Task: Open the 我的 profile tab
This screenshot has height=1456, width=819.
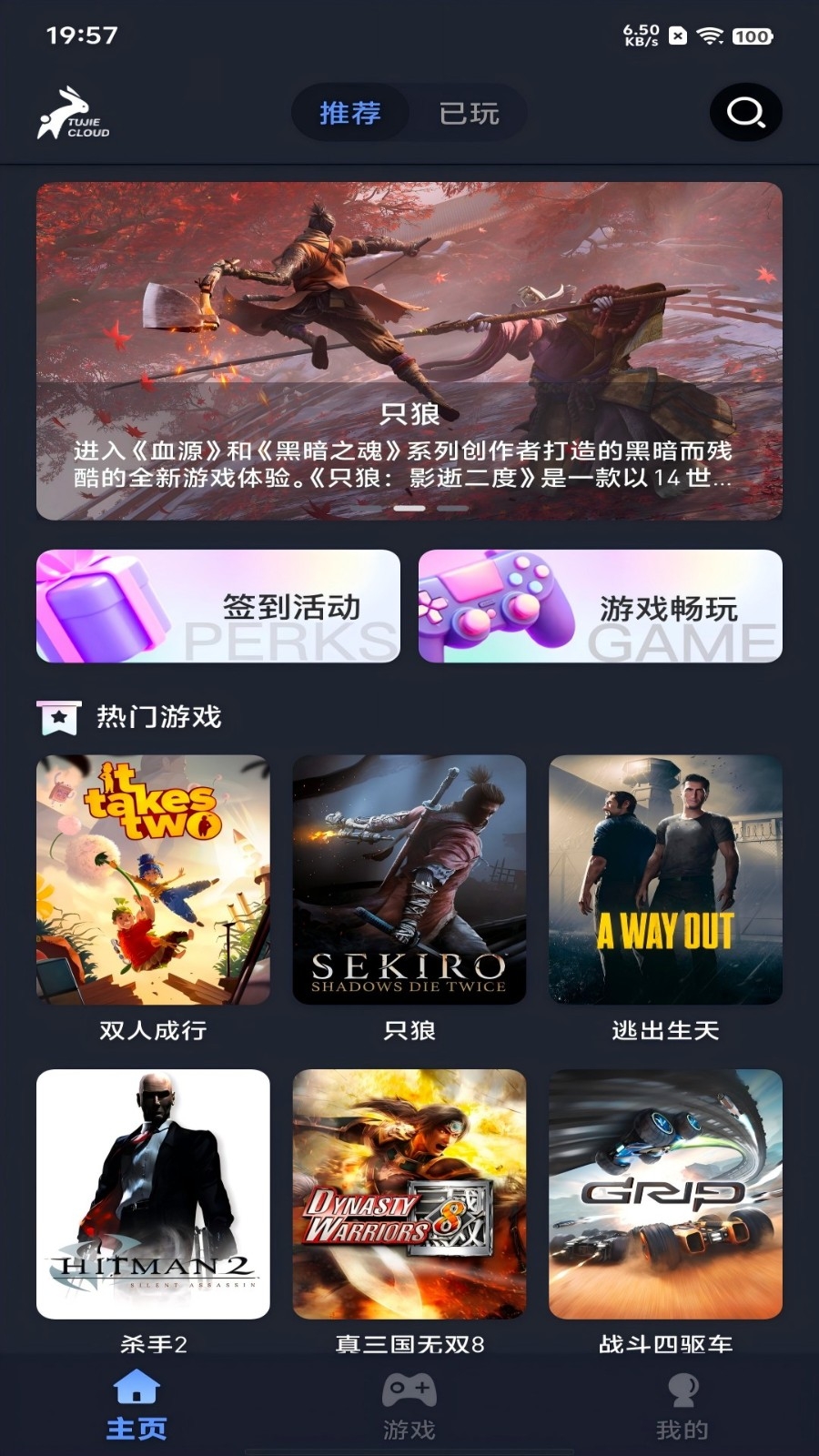Action: [x=682, y=1406]
